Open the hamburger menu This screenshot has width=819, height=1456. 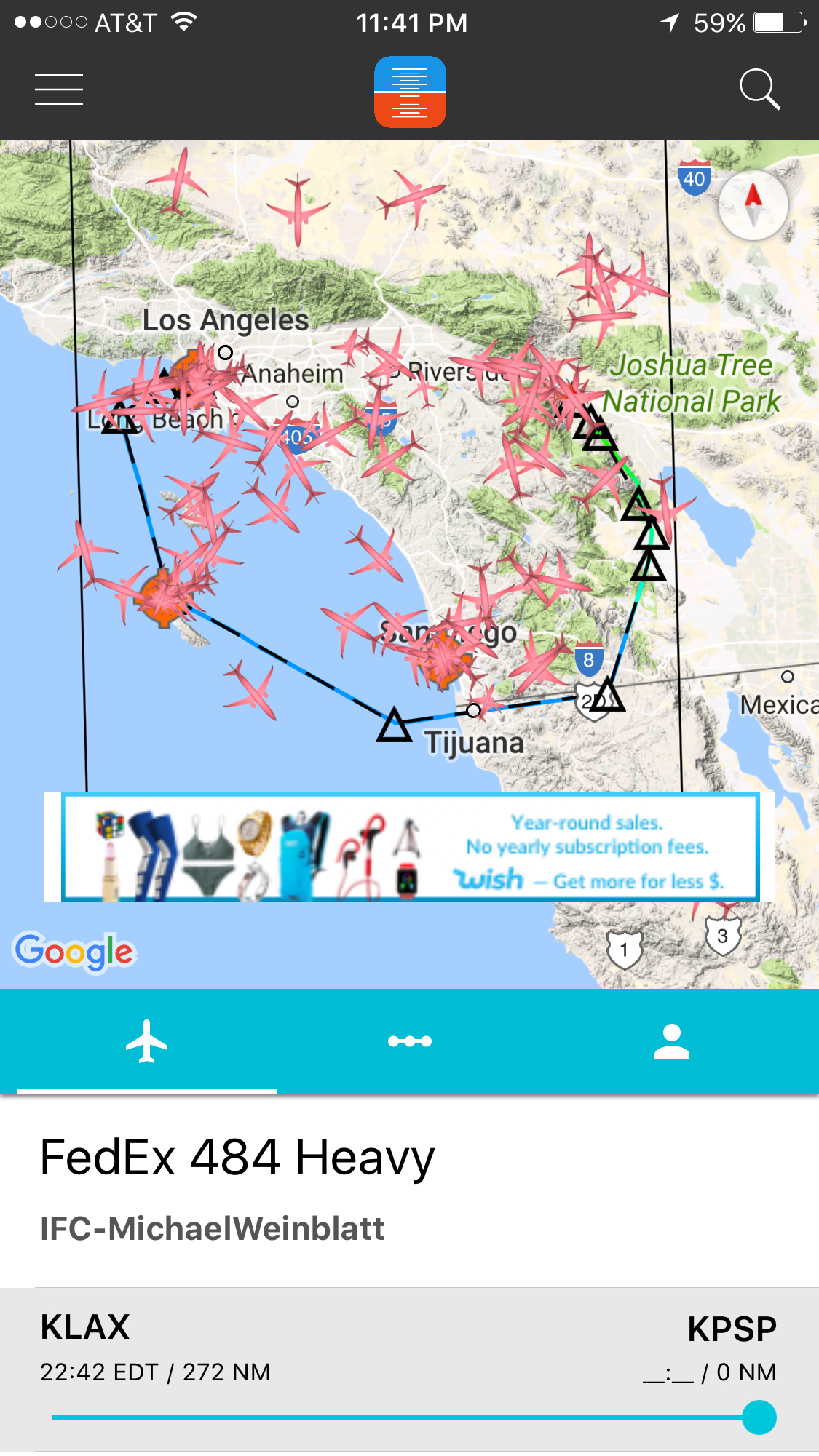click(x=59, y=89)
